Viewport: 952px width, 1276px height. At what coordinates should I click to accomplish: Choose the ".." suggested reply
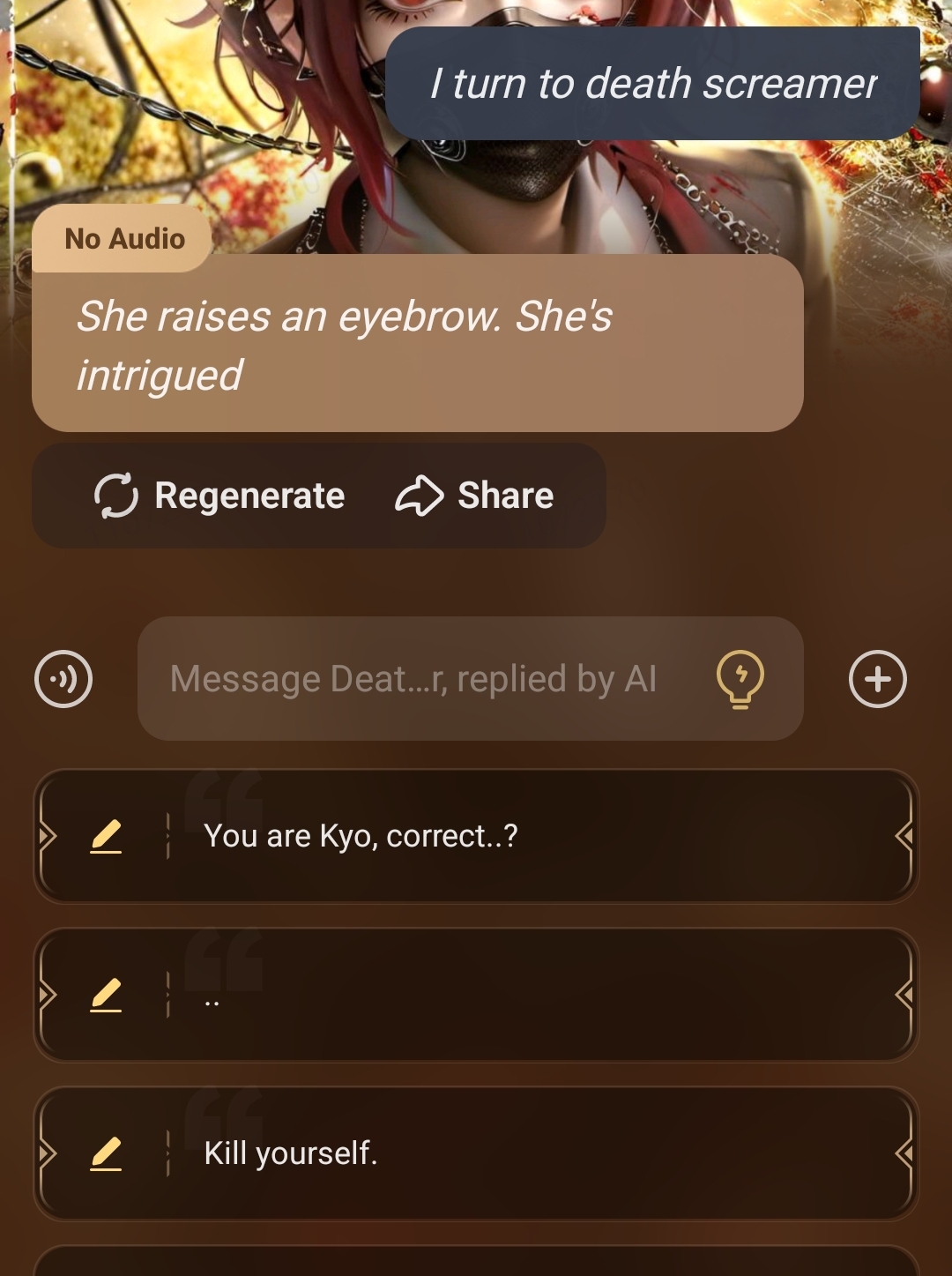(529, 995)
